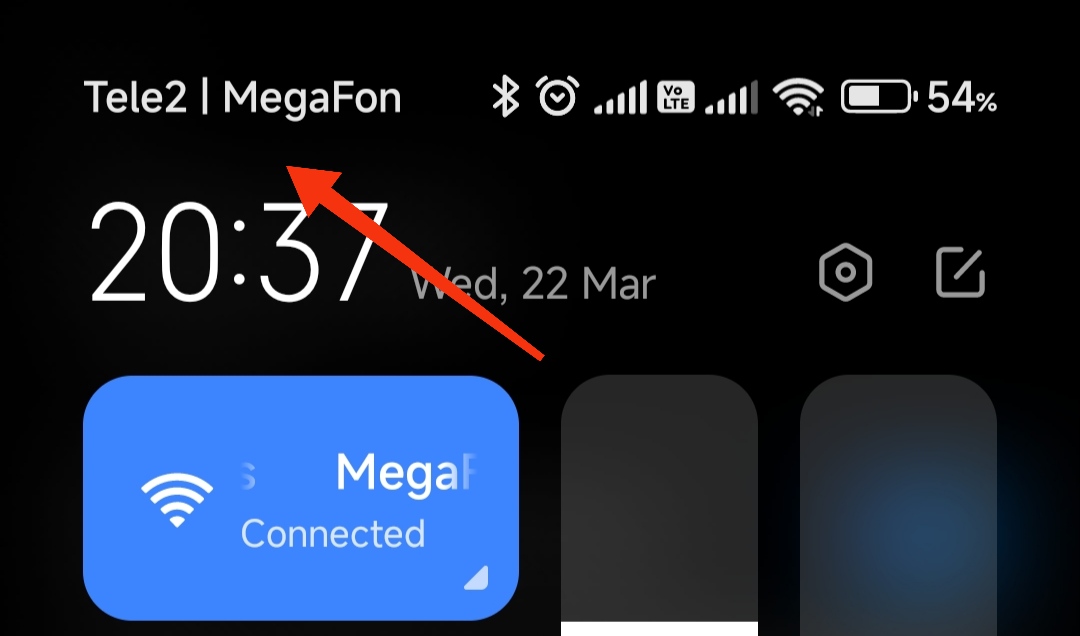The image size is (1080, 636).
Task: Open the edit control center tiles icon
Action: (960, 272)
